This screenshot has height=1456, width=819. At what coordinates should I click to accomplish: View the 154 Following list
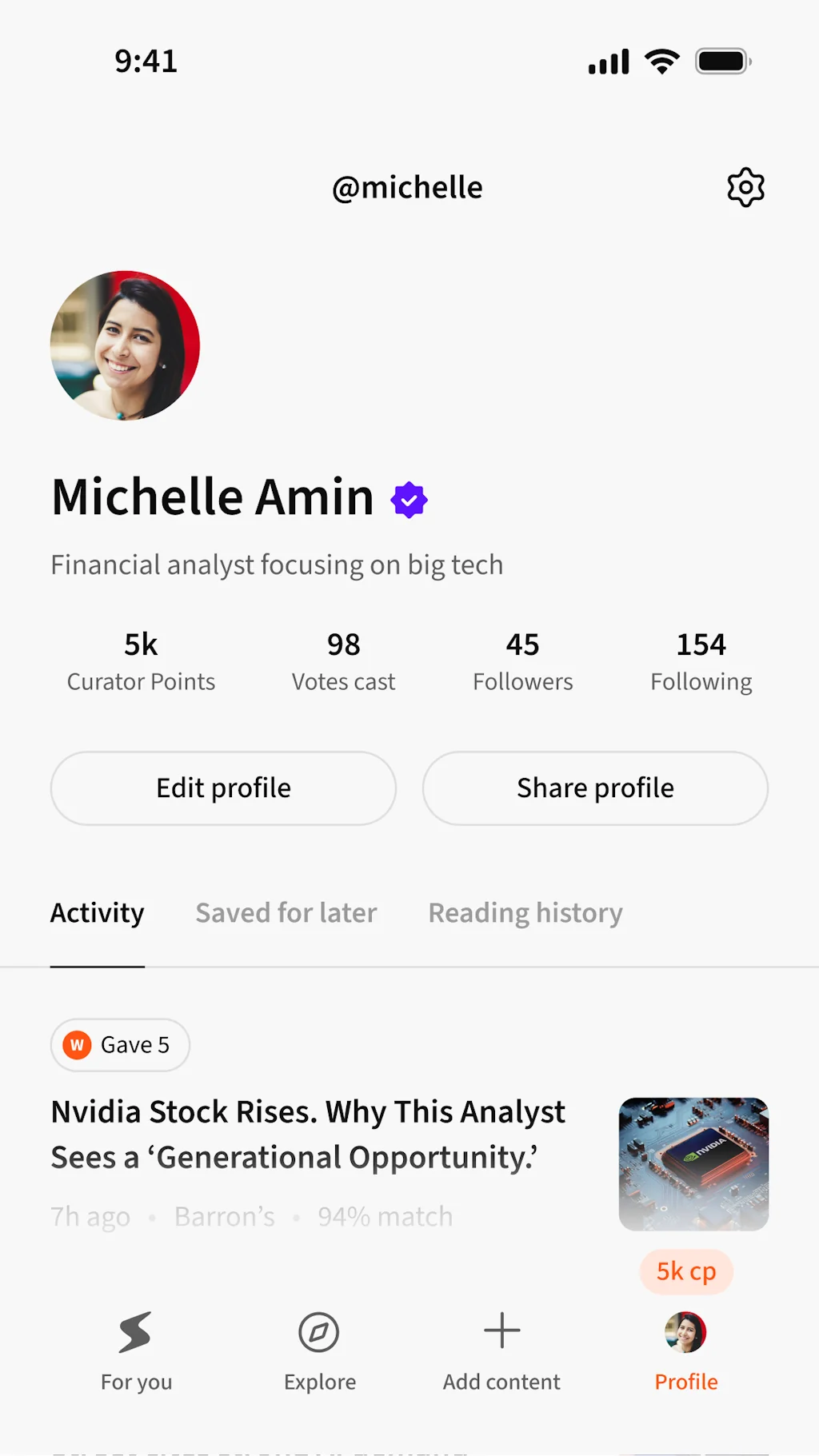(x=701, y=661)
